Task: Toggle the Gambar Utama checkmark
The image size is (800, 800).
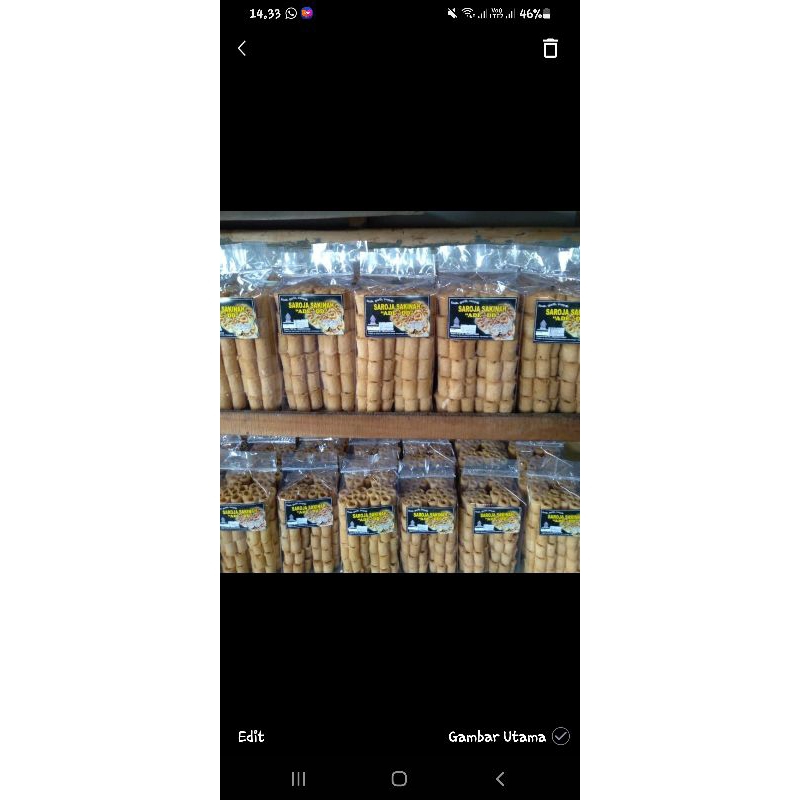Action: [x=560, y=736]
